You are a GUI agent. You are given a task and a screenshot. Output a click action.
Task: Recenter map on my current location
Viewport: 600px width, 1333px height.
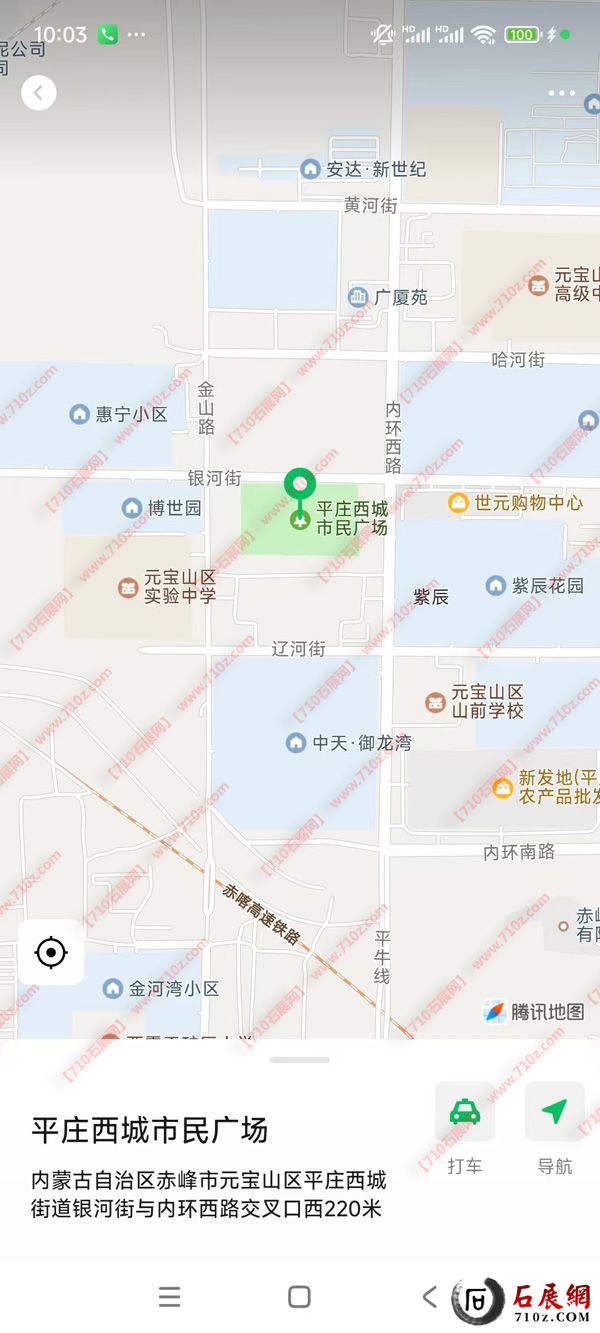point(51,952)
